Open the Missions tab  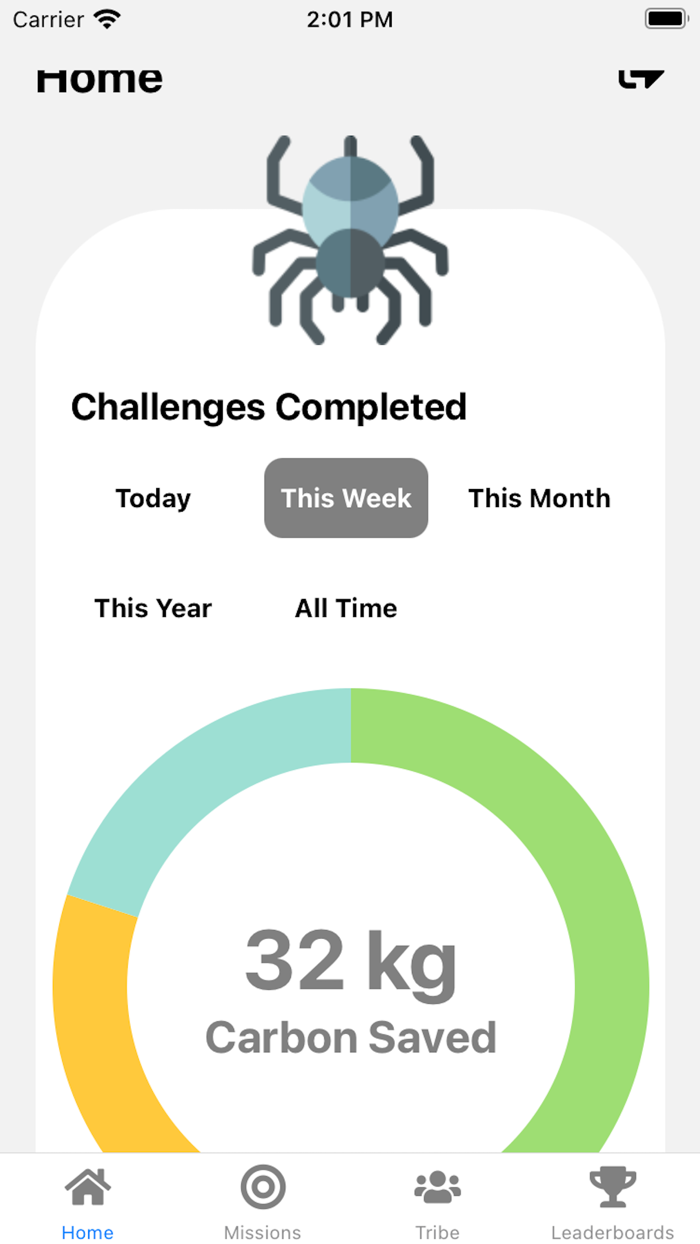point(262,1204)
